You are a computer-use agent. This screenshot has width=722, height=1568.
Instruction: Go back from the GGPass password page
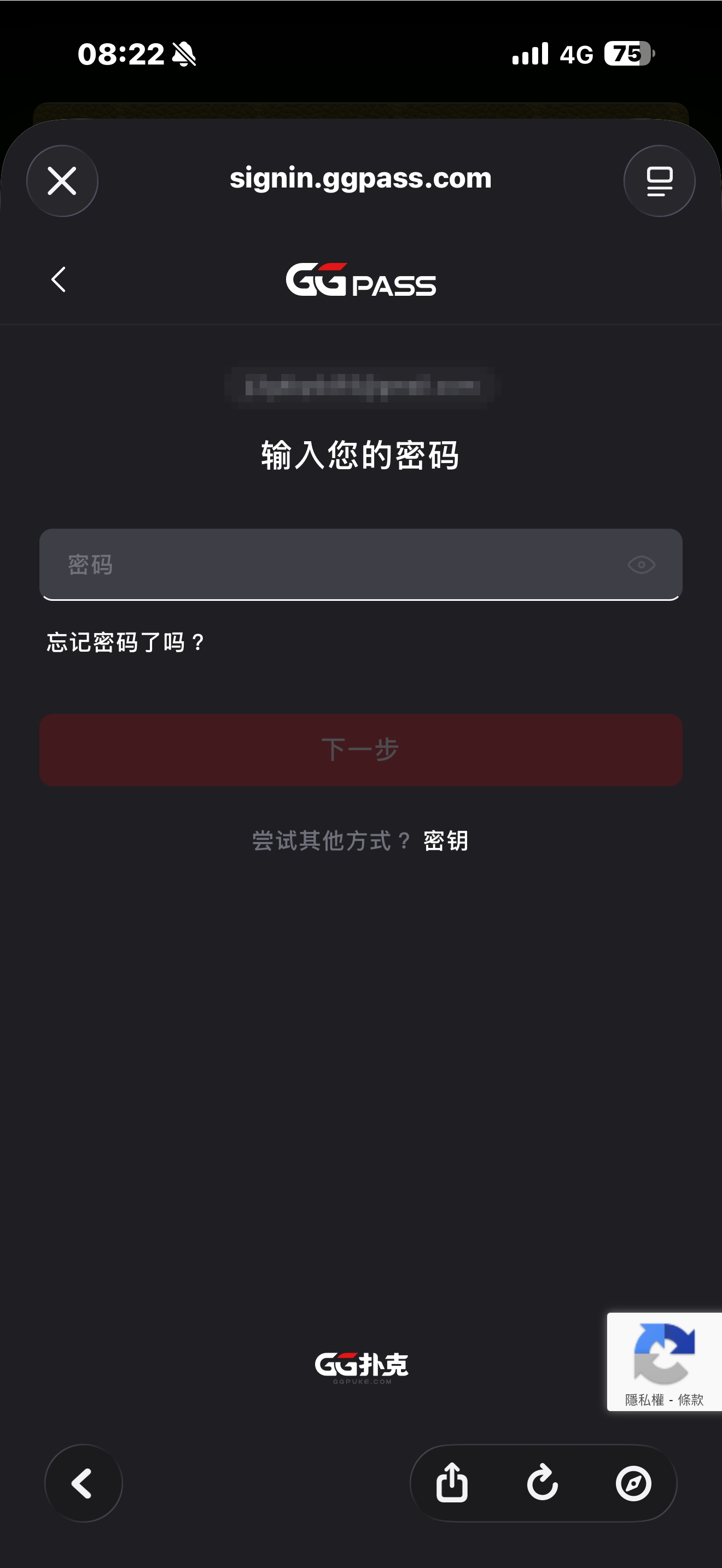59,279
